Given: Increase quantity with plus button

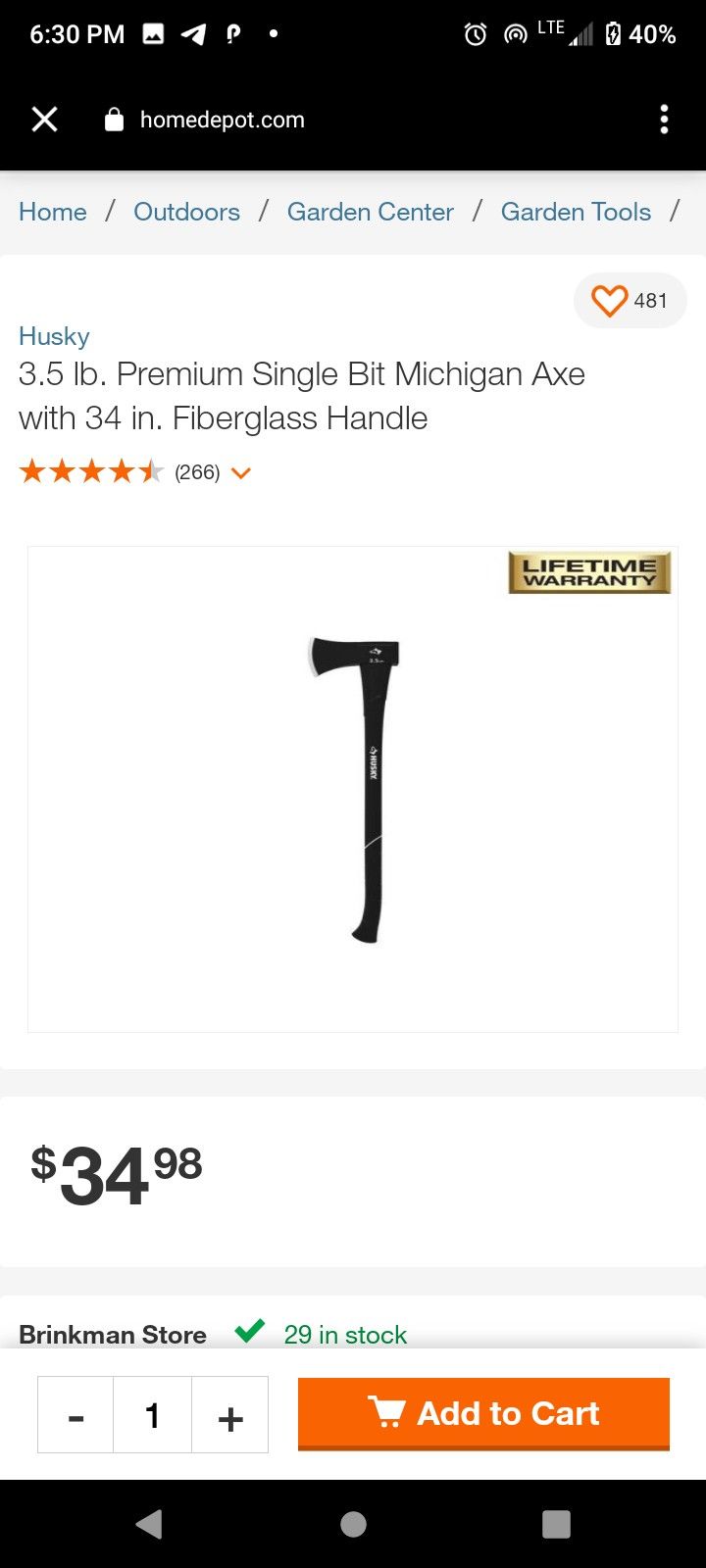Looking at the screenshot, I should 229,1416.
